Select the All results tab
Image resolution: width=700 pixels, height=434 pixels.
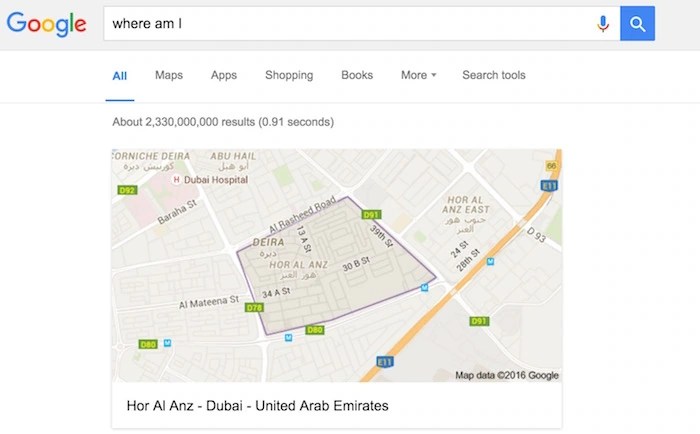pyautogui.click(x=120, y=75)
